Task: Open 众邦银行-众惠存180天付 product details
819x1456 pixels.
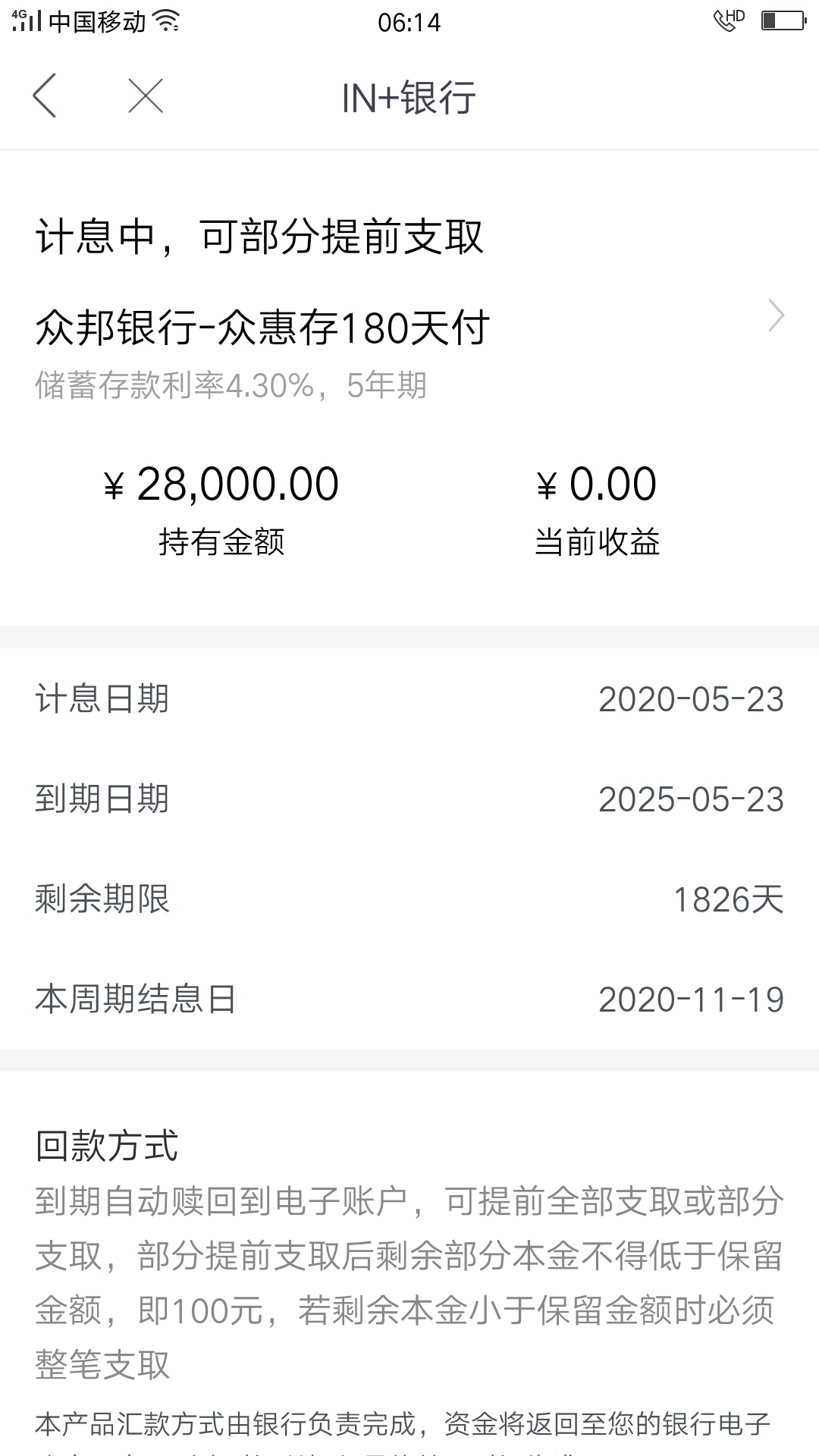Action: coord(409,328)
